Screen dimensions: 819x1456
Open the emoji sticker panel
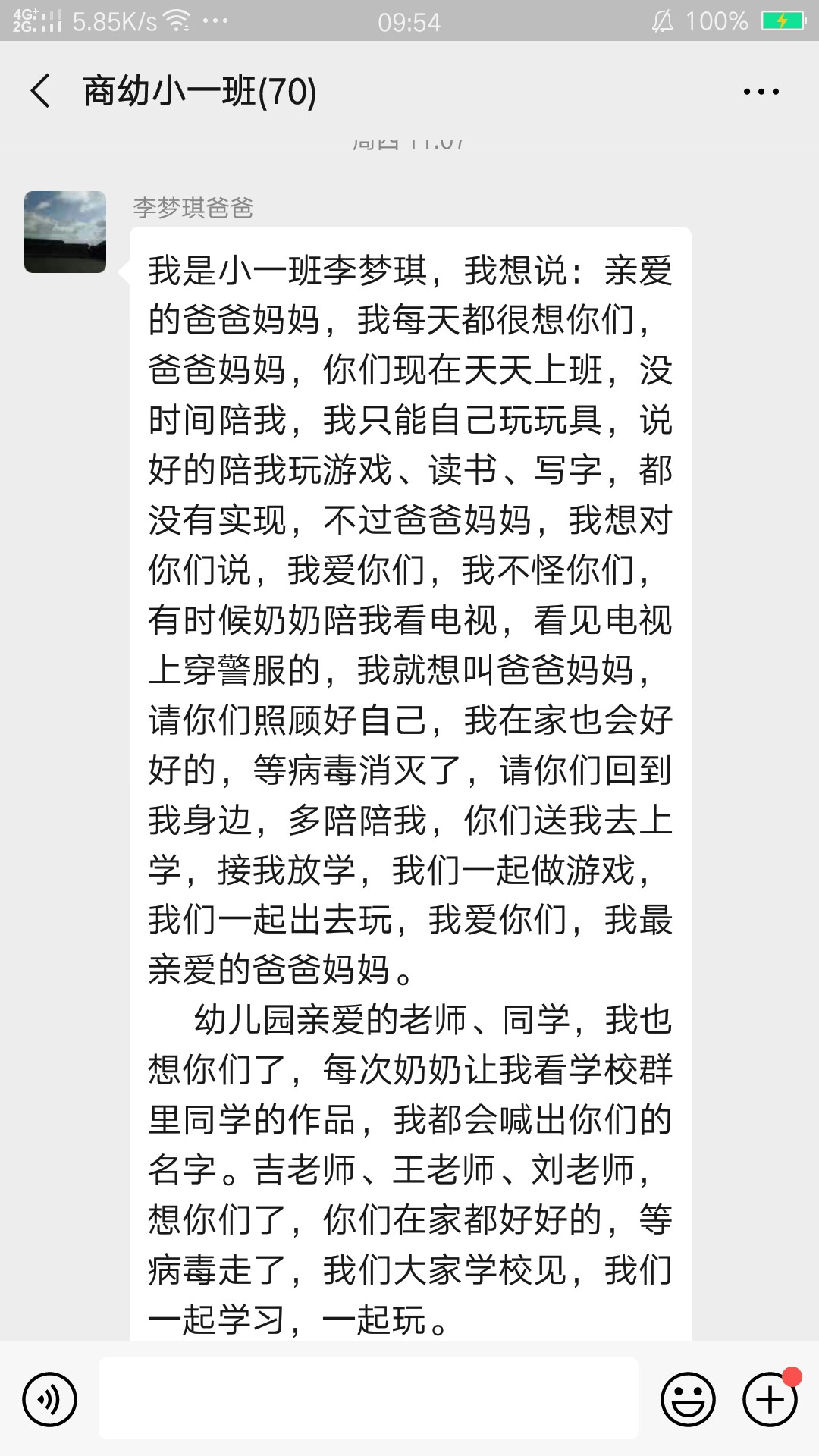688,1399
